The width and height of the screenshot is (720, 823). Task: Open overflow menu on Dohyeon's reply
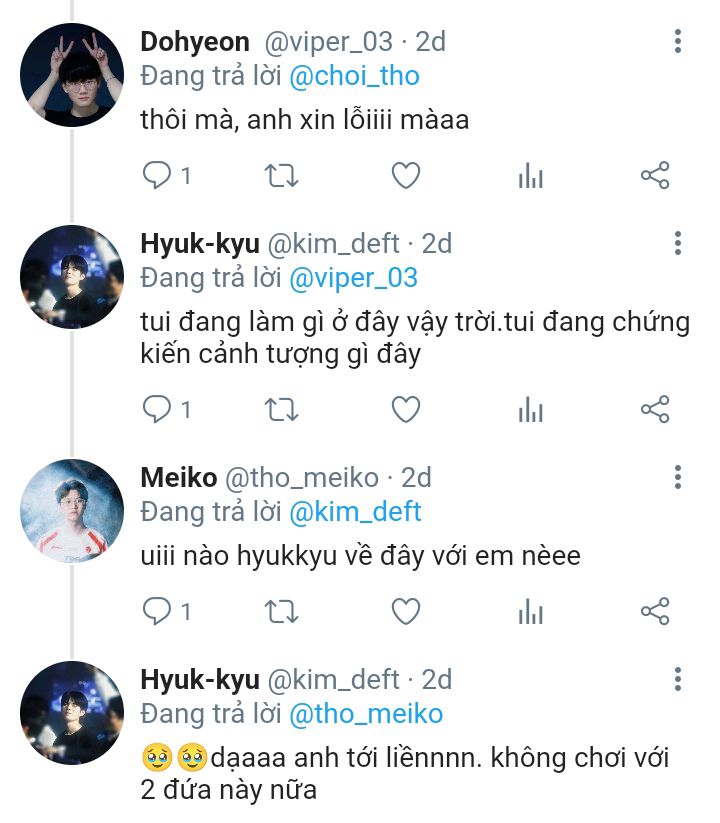pos(678,42)
